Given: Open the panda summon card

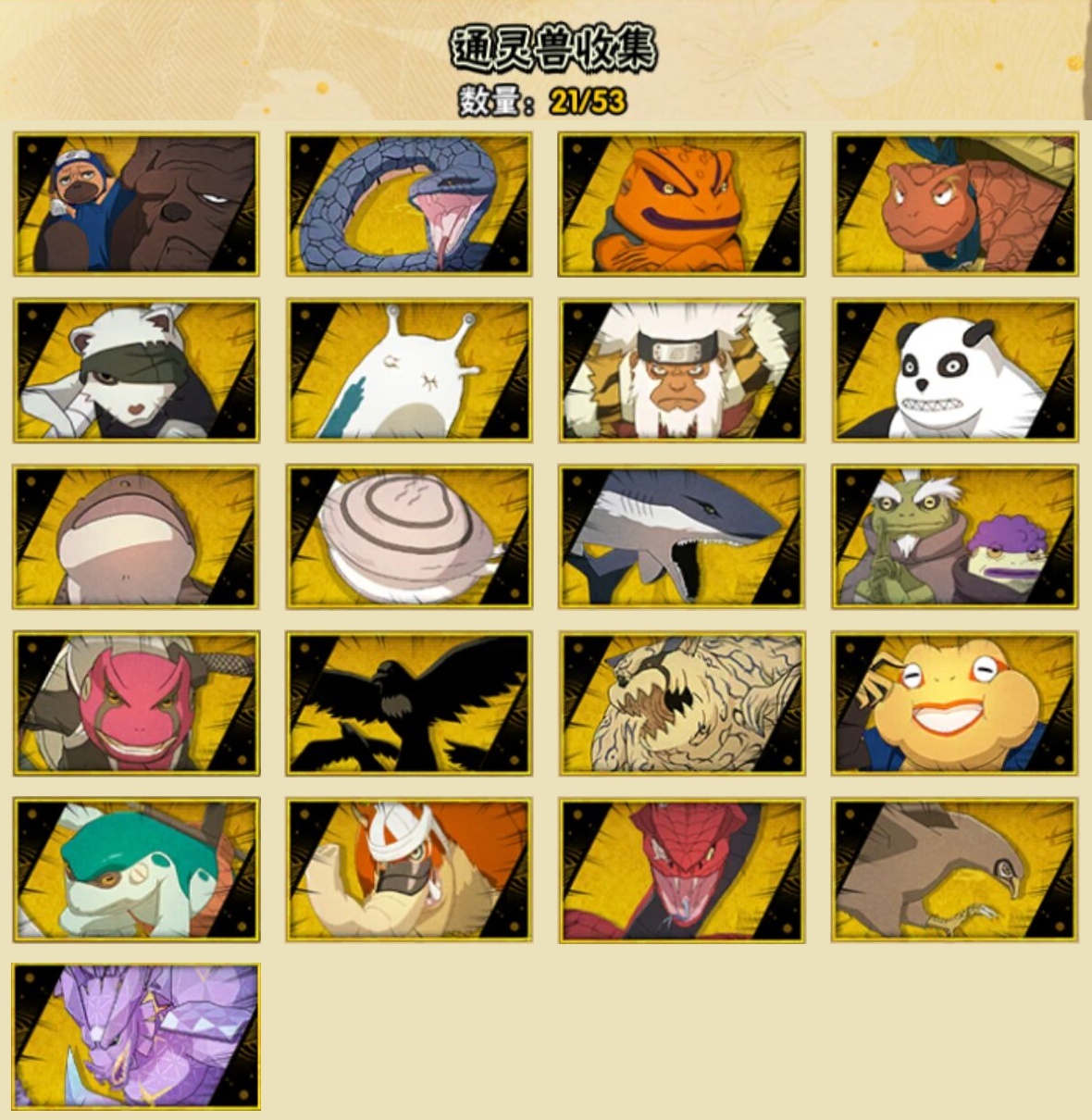Looking at the screenshot, I should pos(954,370).
